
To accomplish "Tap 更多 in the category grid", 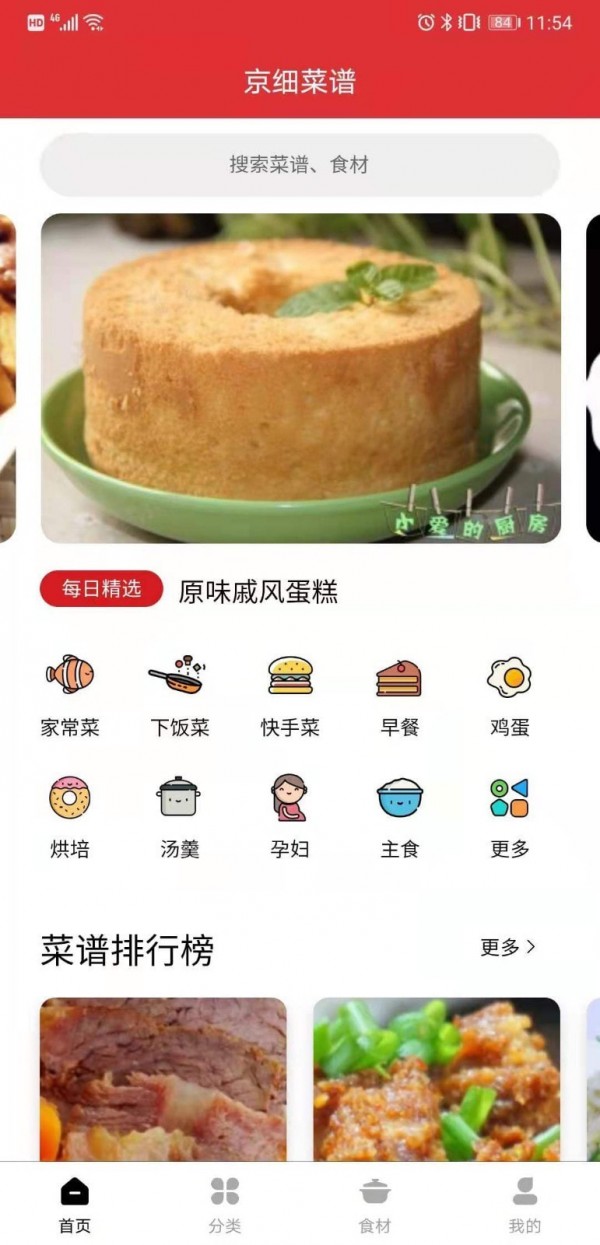I will click(509, 817).
